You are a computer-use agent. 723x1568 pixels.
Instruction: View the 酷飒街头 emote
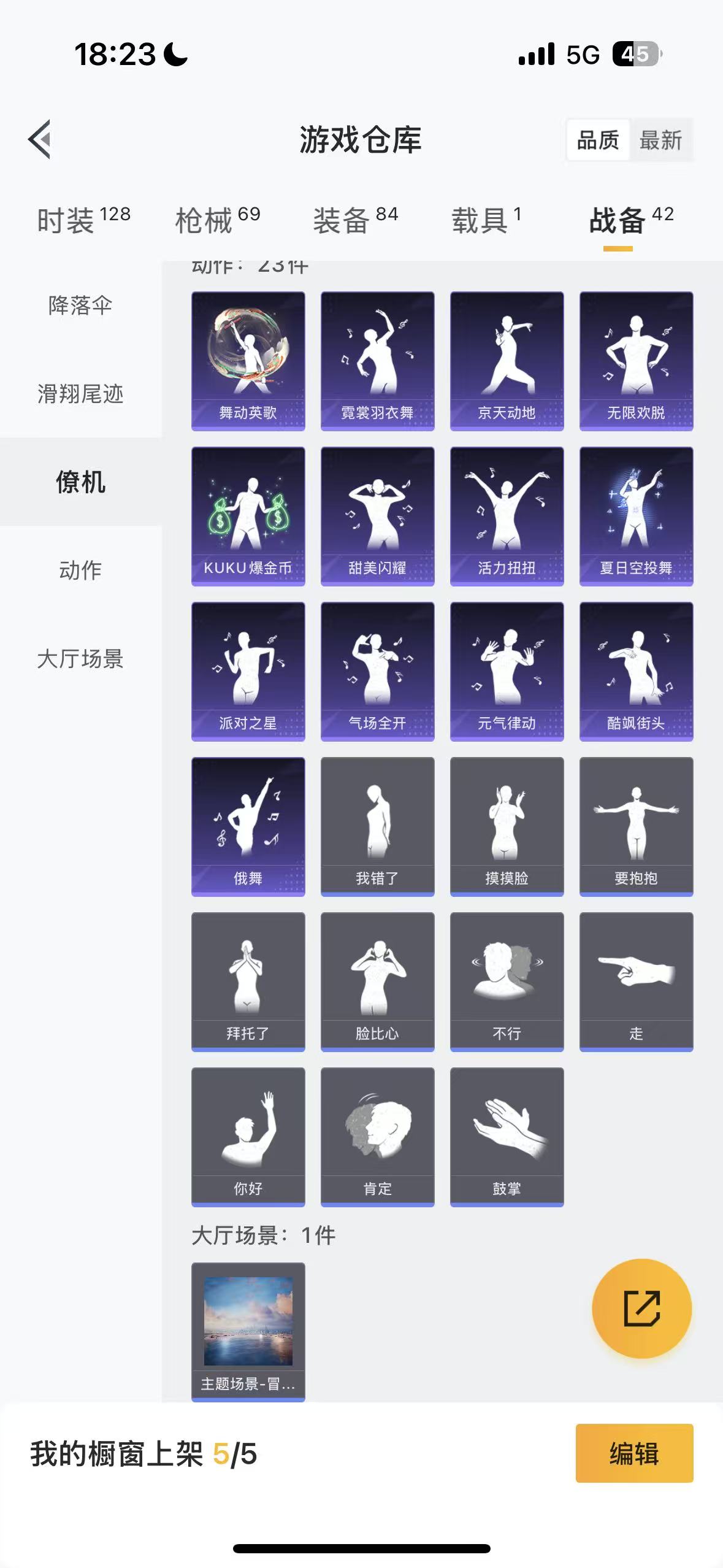(x=636, y=671)
